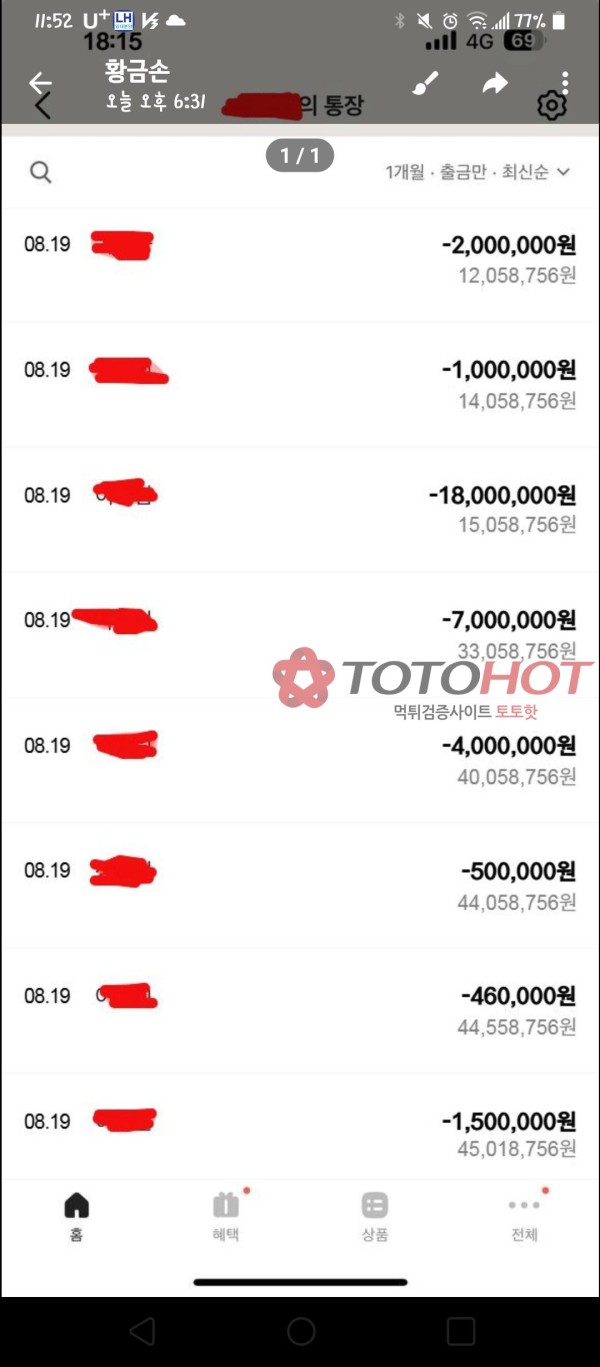Share this image
This screenshot has width=600, height=1367.
(x=495, y=84)
